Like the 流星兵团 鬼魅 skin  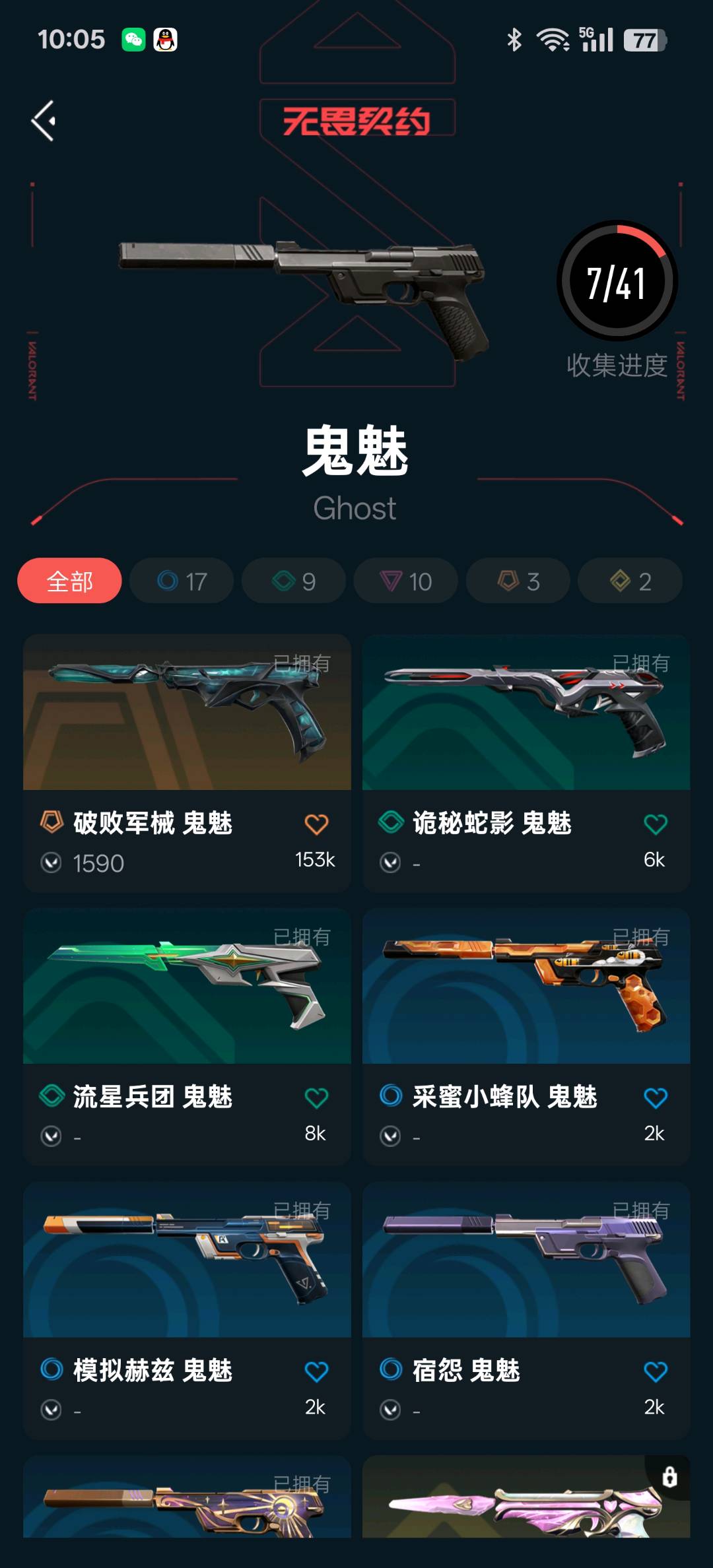316,1097
